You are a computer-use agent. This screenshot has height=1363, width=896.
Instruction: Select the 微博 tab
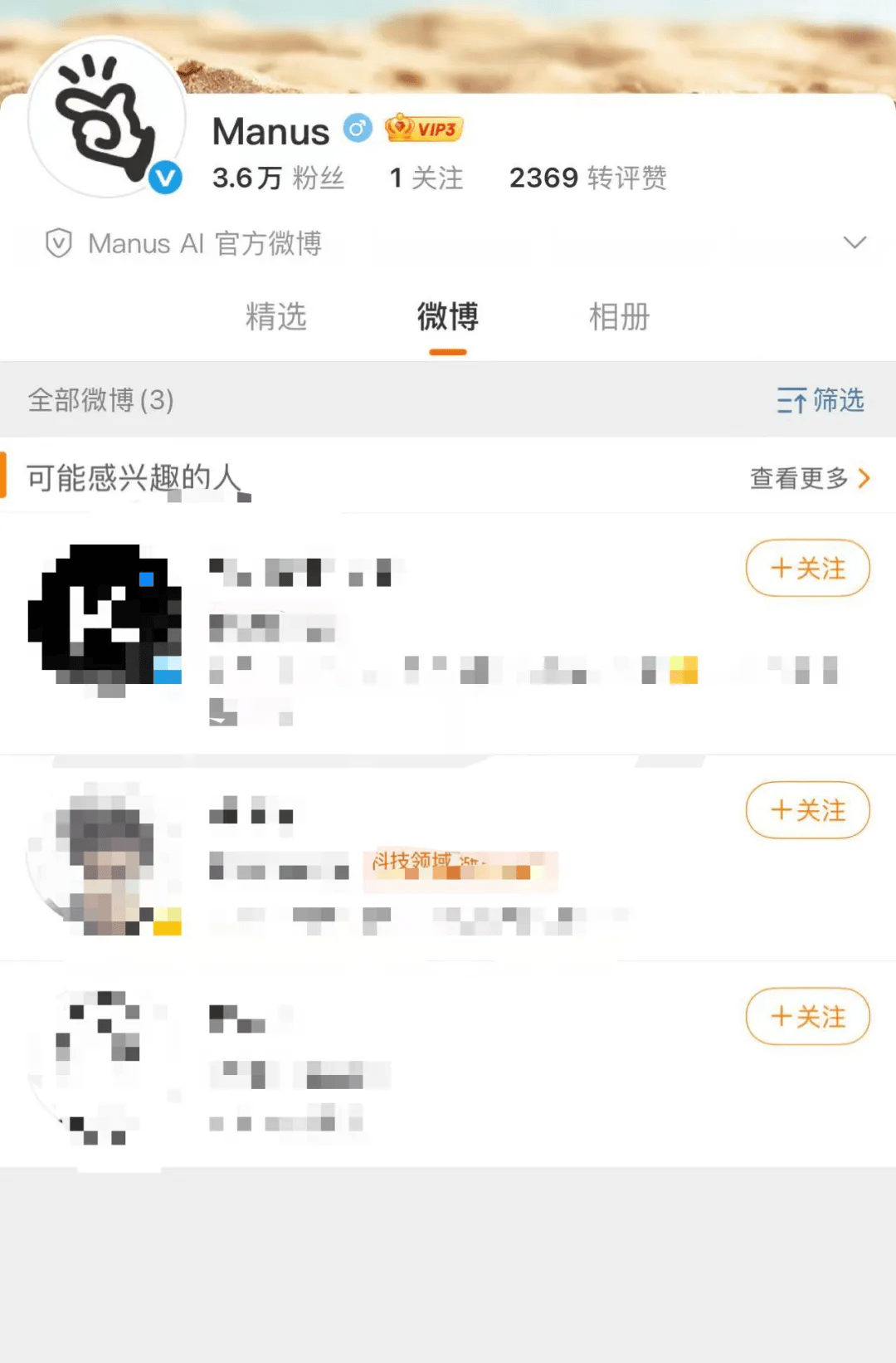(x=447, y=317)
